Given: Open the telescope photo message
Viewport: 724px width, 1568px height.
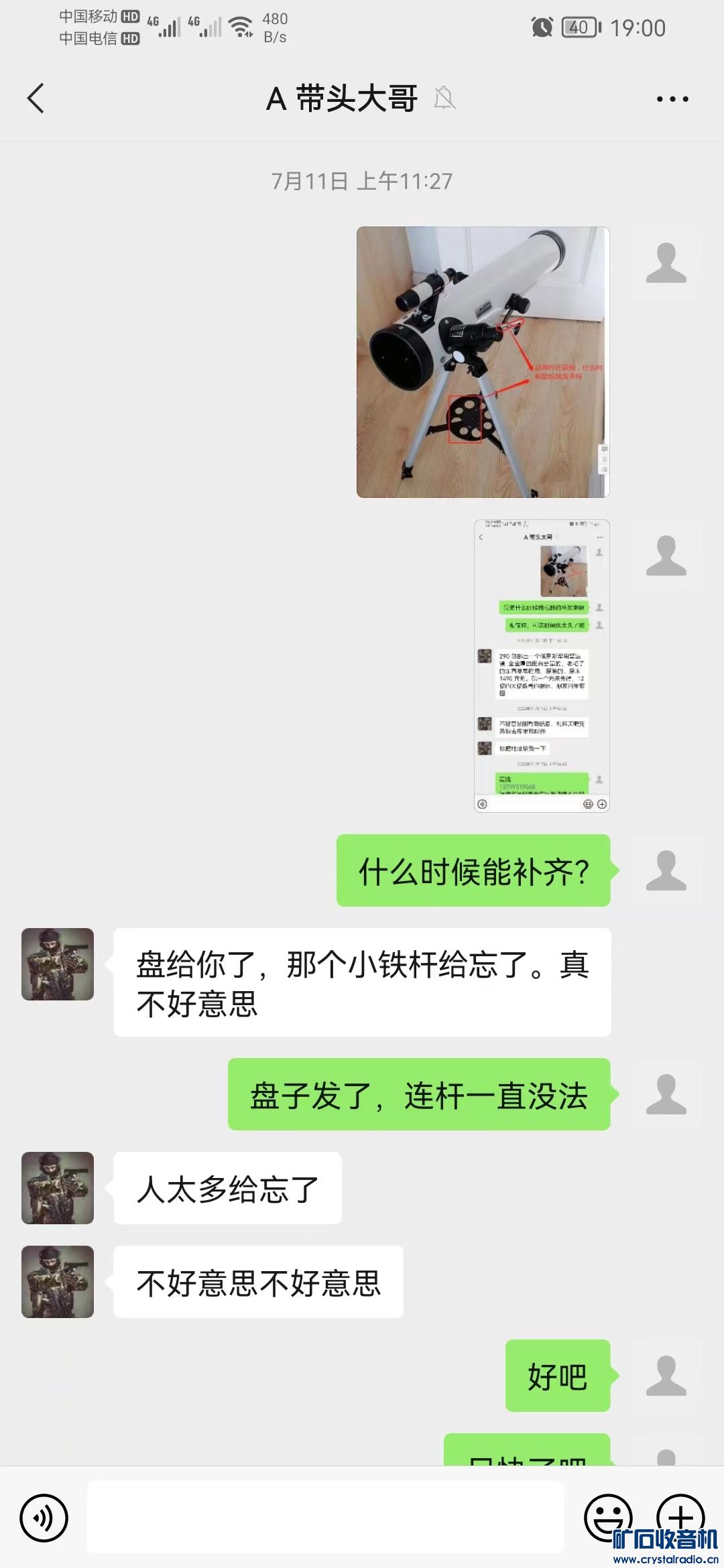Looking at the screenshot, I should coord(483,362).
